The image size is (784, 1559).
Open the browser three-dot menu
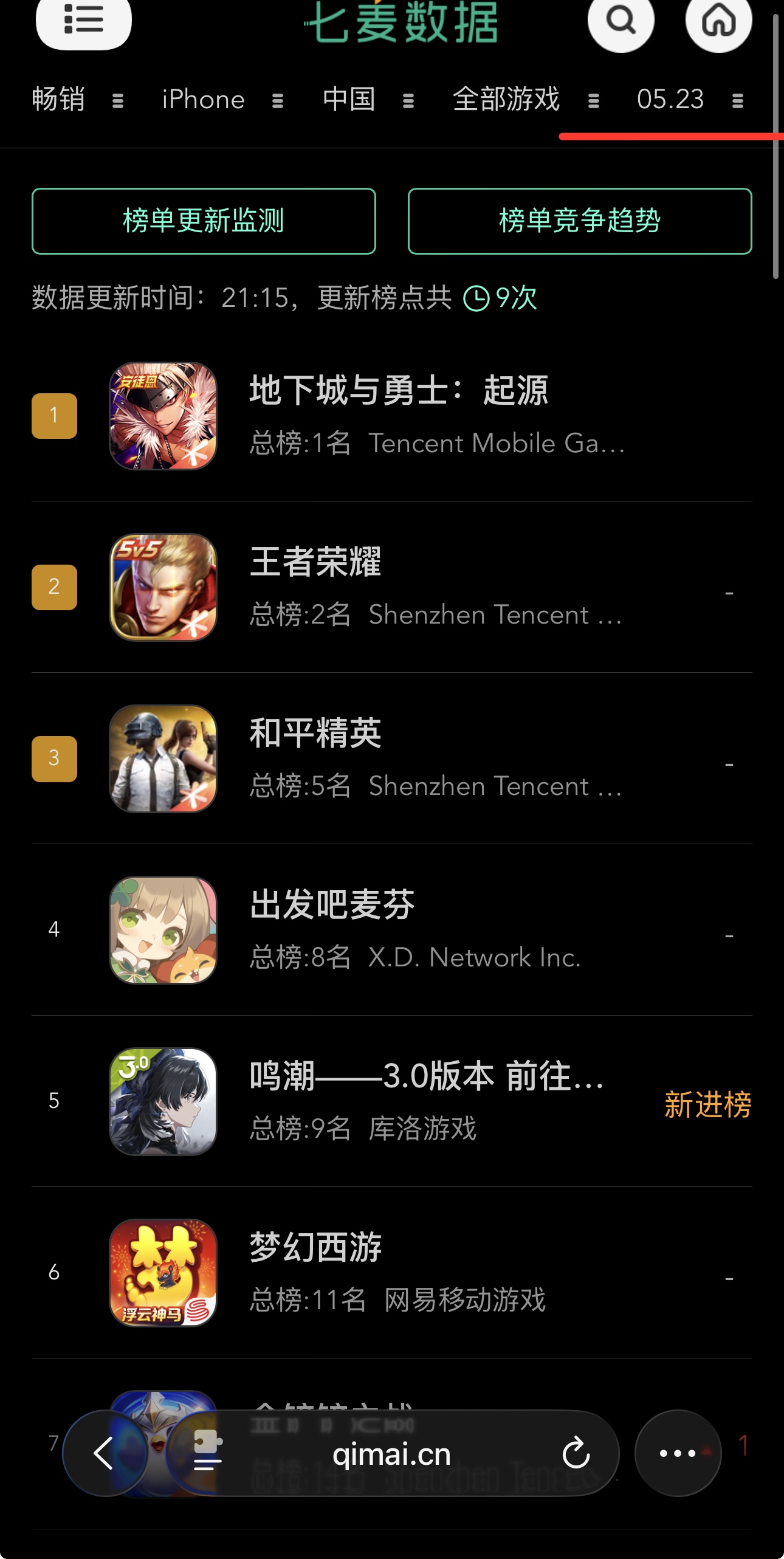pos(678,1453)
